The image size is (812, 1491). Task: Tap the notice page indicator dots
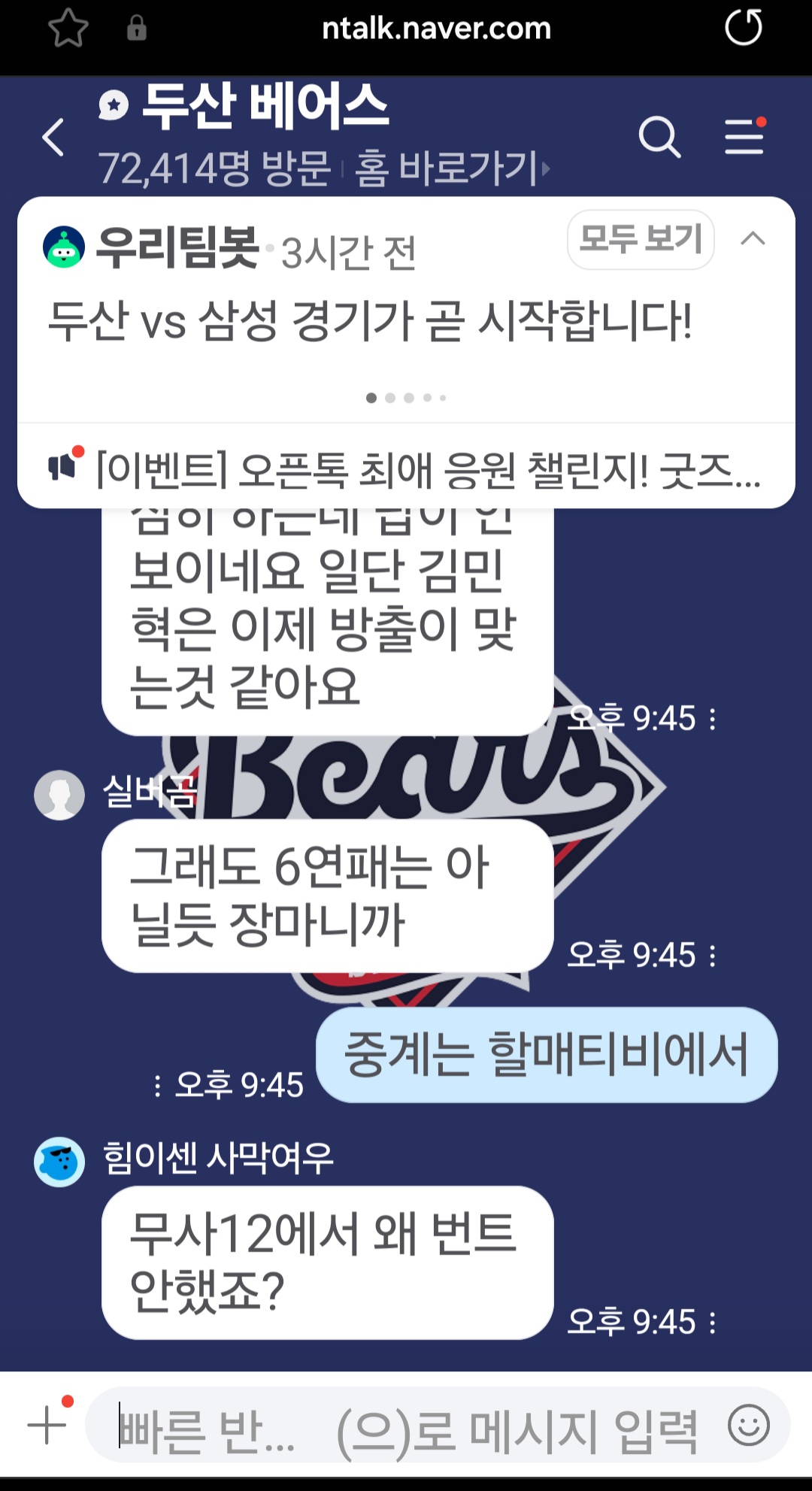[x=406, y=398]
